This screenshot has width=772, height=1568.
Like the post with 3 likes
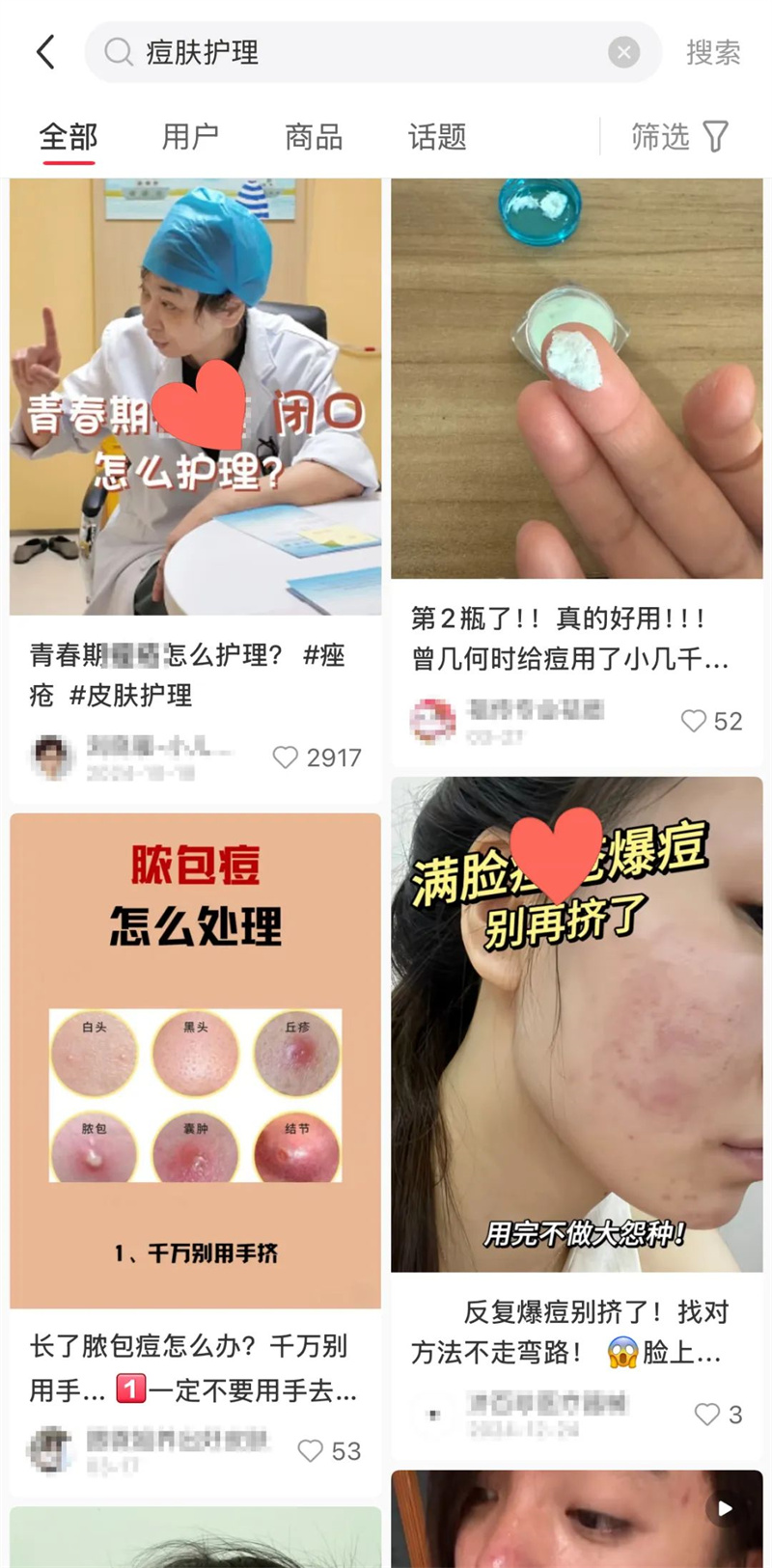707,1415
